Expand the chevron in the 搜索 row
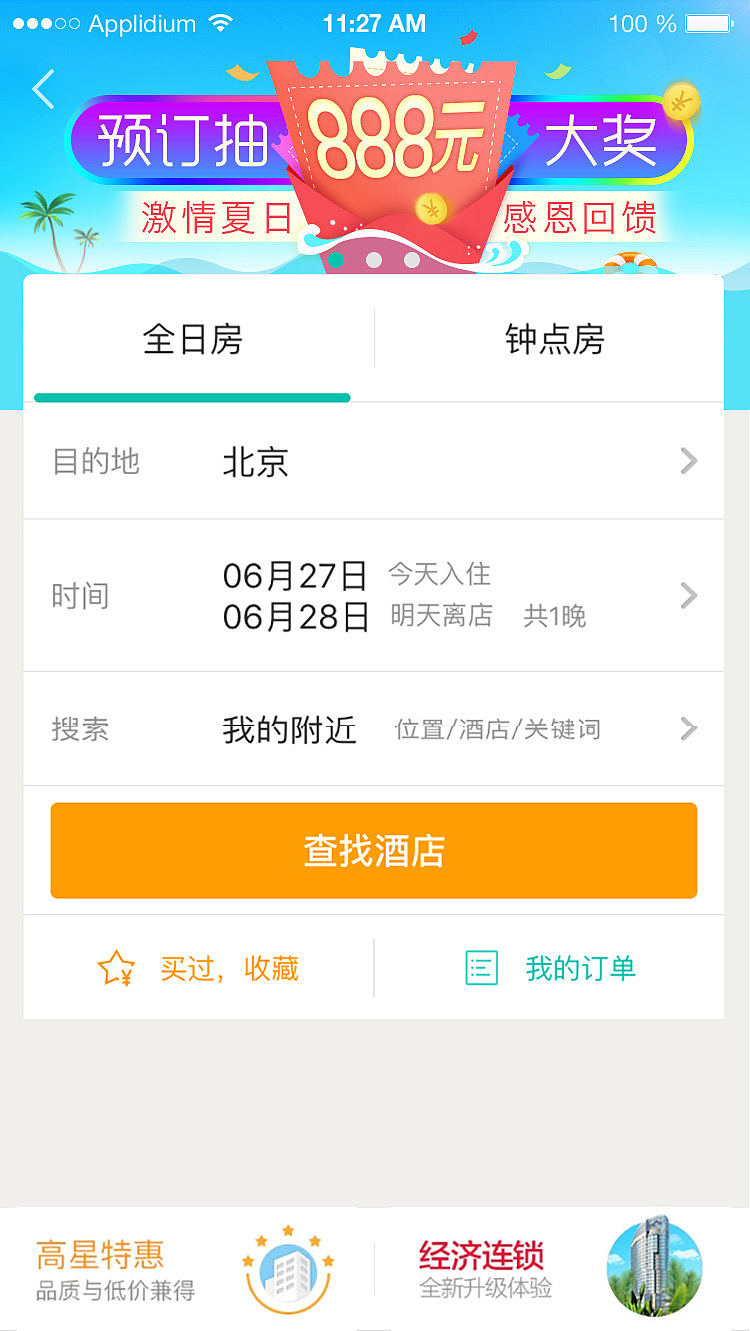Image resolution: width=750 pixels, height=1331 pixels. pos(687,728)
